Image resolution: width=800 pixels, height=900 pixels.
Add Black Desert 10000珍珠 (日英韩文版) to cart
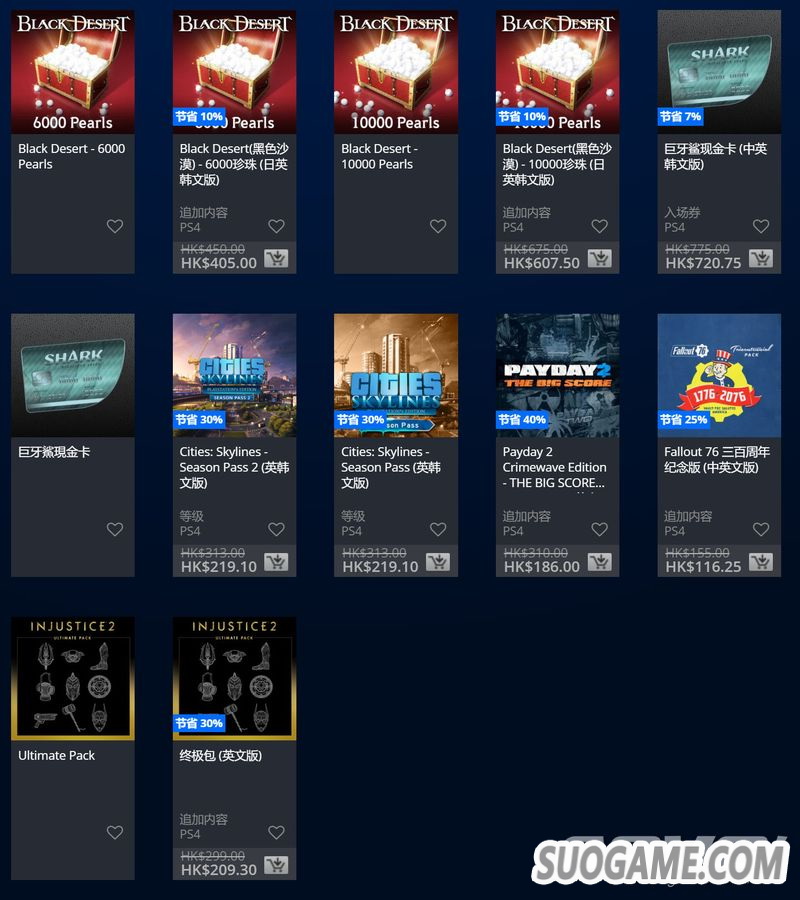(x=599, y=259)
